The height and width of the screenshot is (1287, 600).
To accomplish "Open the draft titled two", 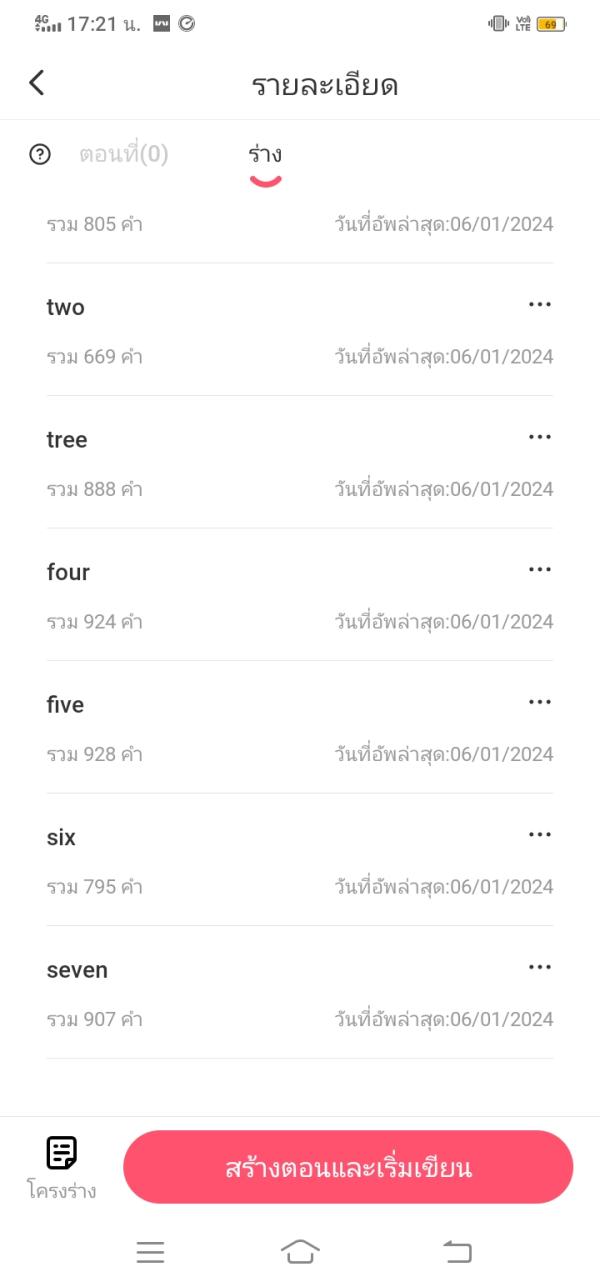I will (x=66, y=308).
